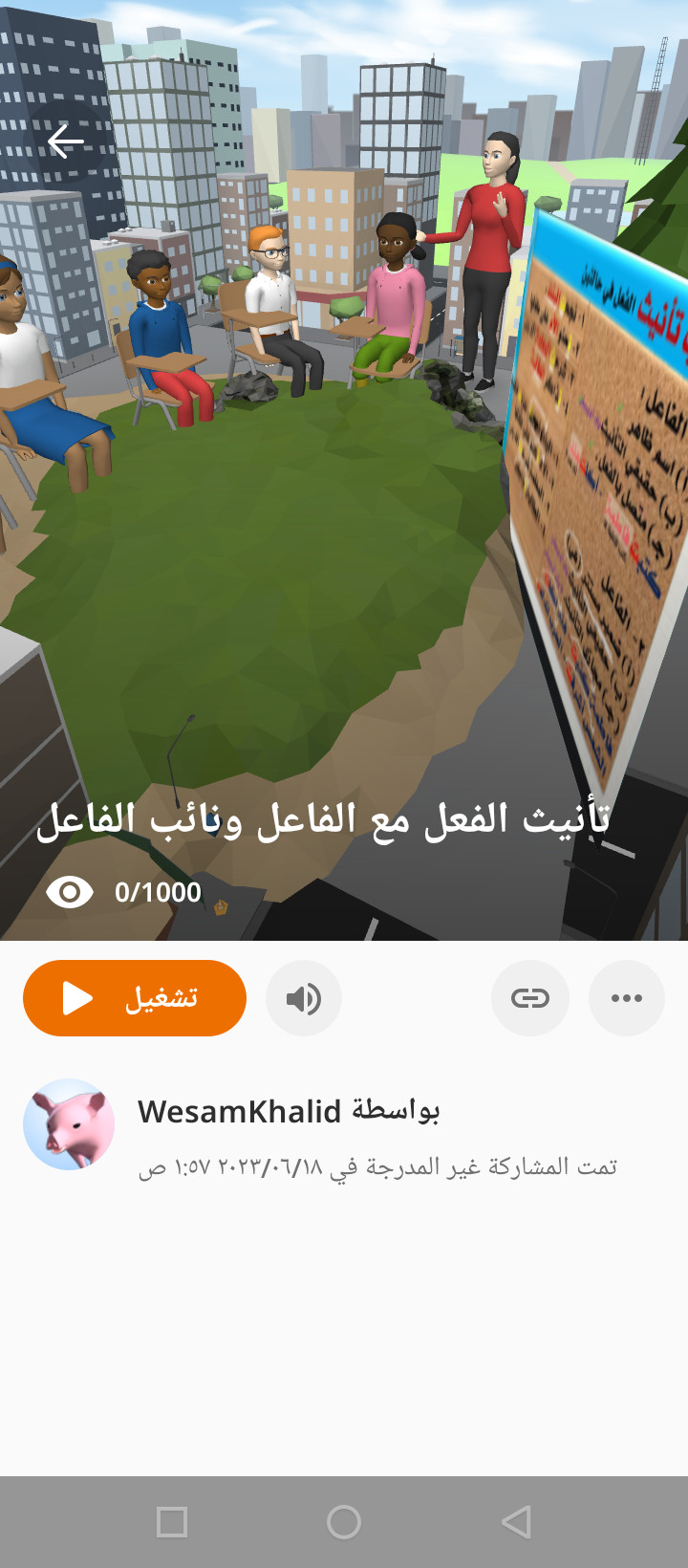
Task: Open WesamKhalid's profile
Action: [69, 1124]
